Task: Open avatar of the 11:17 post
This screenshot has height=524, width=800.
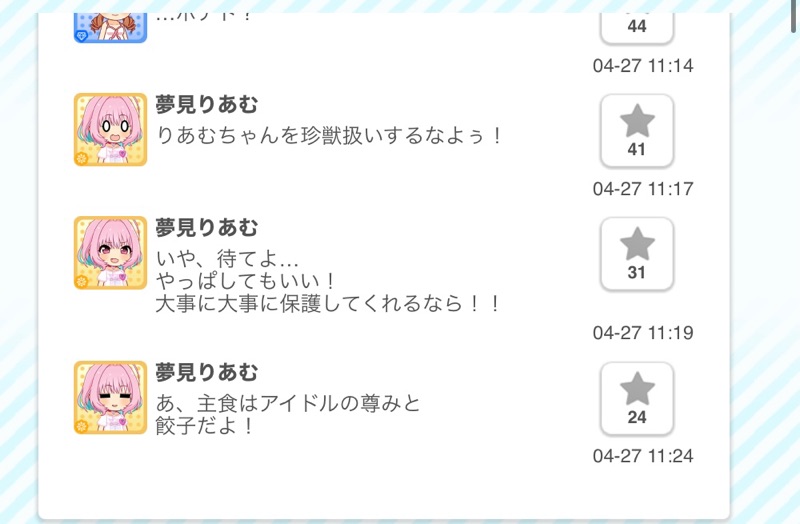Action: pyautogui.click(x=110, y=130)
